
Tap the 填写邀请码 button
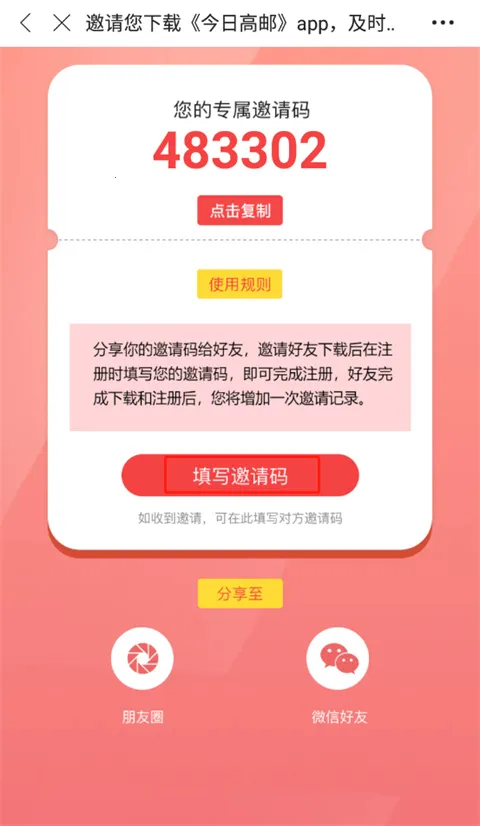[x=240, y=475]
